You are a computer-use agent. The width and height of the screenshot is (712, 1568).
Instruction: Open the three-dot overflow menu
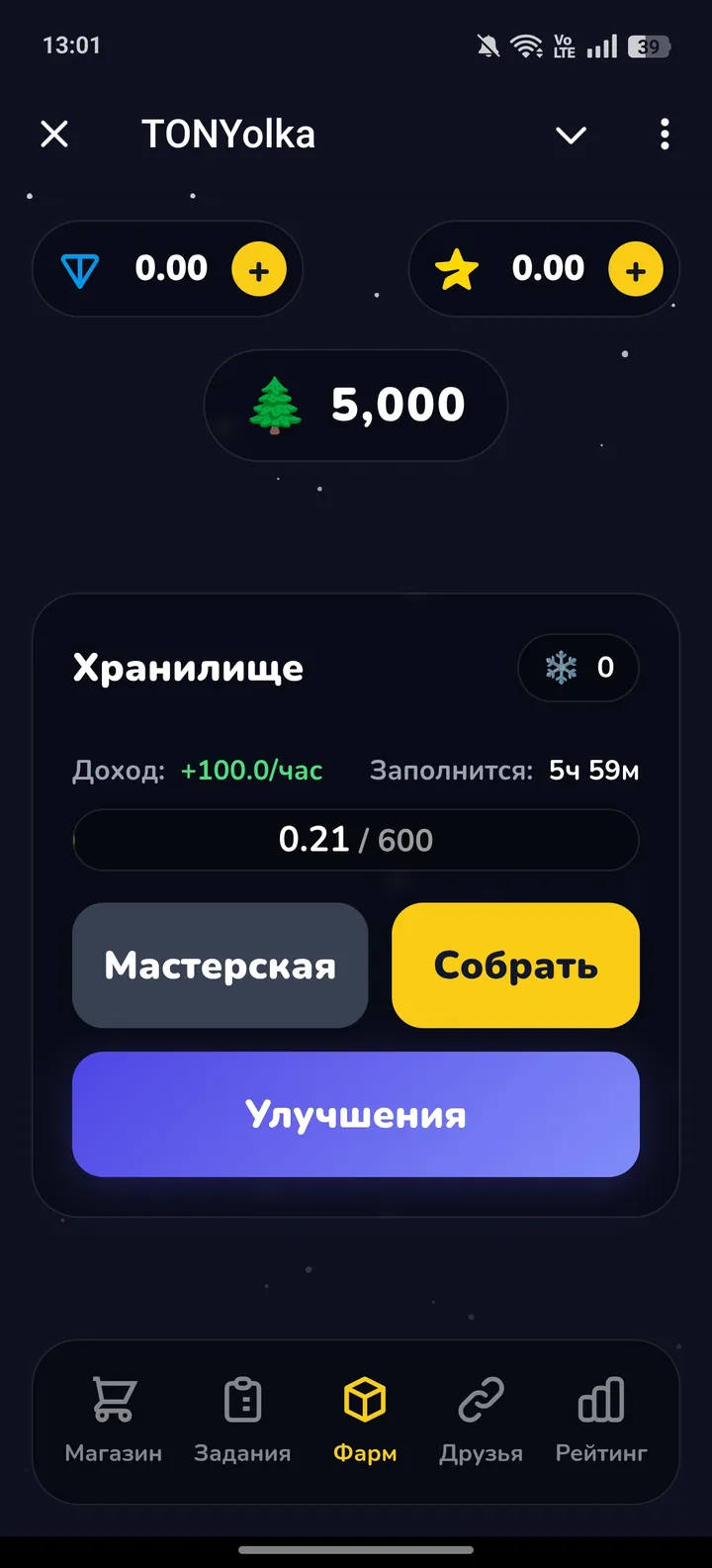tap(665, 135)
